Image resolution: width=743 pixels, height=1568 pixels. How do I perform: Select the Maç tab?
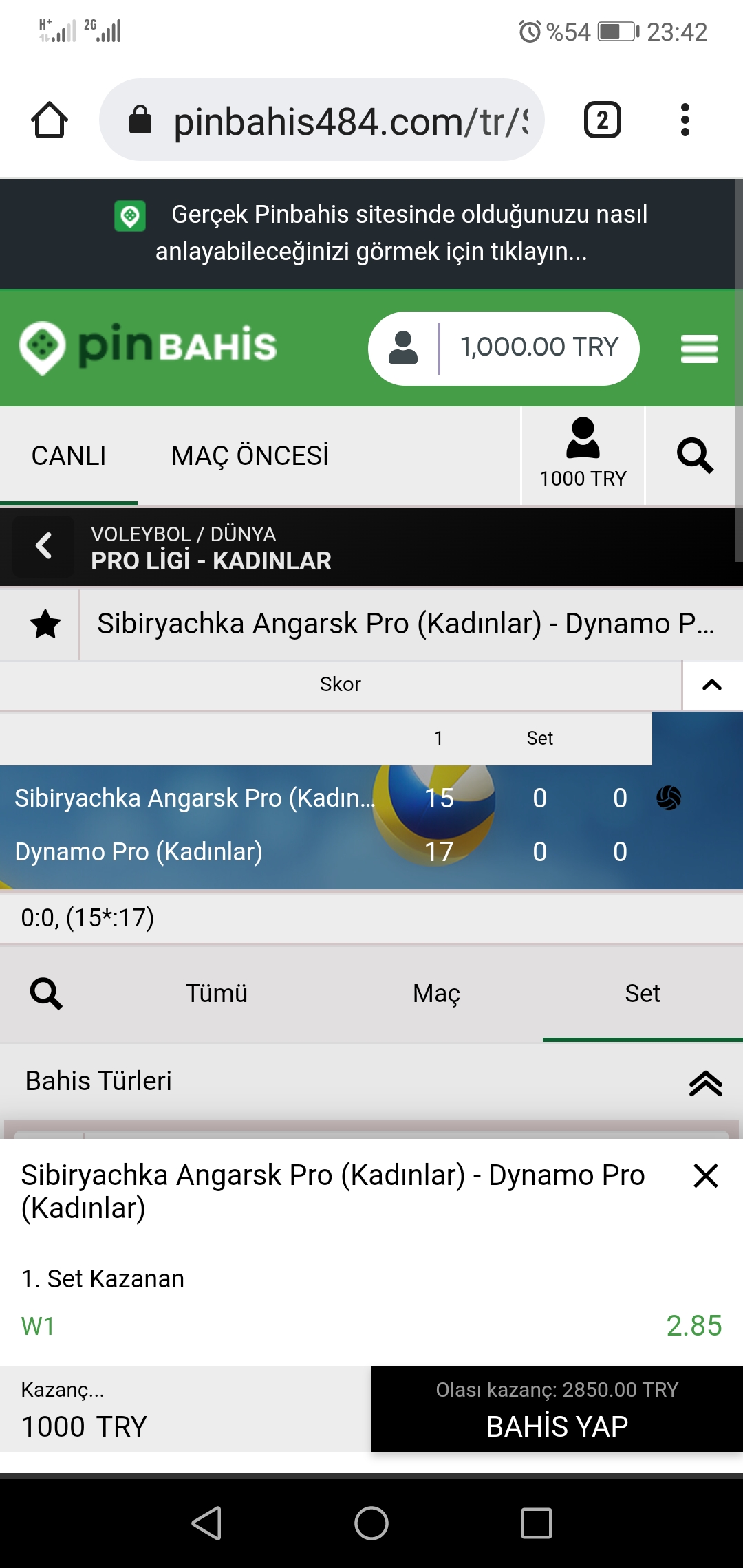tap(436, 994)
